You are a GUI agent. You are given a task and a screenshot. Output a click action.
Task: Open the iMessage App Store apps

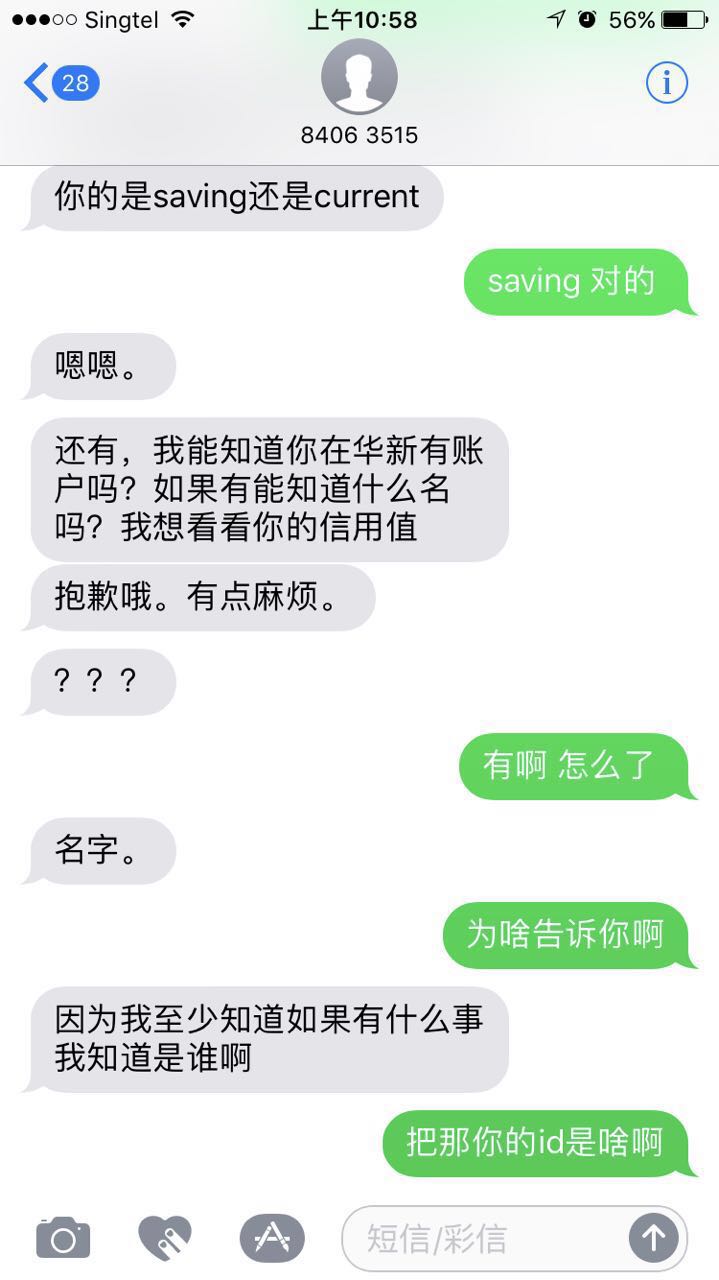[x=271, y=1238]
